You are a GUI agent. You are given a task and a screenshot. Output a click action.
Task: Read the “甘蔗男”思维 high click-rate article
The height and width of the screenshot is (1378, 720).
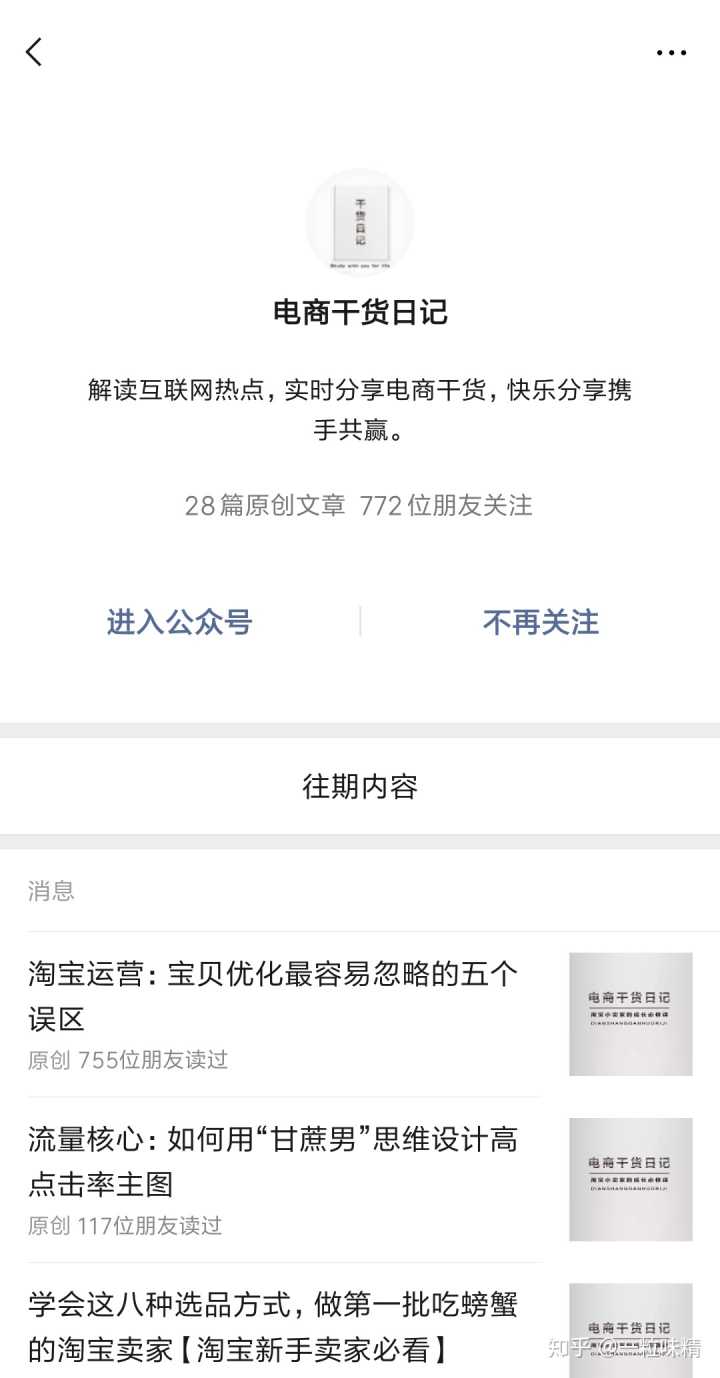[x=274, y=1161]
